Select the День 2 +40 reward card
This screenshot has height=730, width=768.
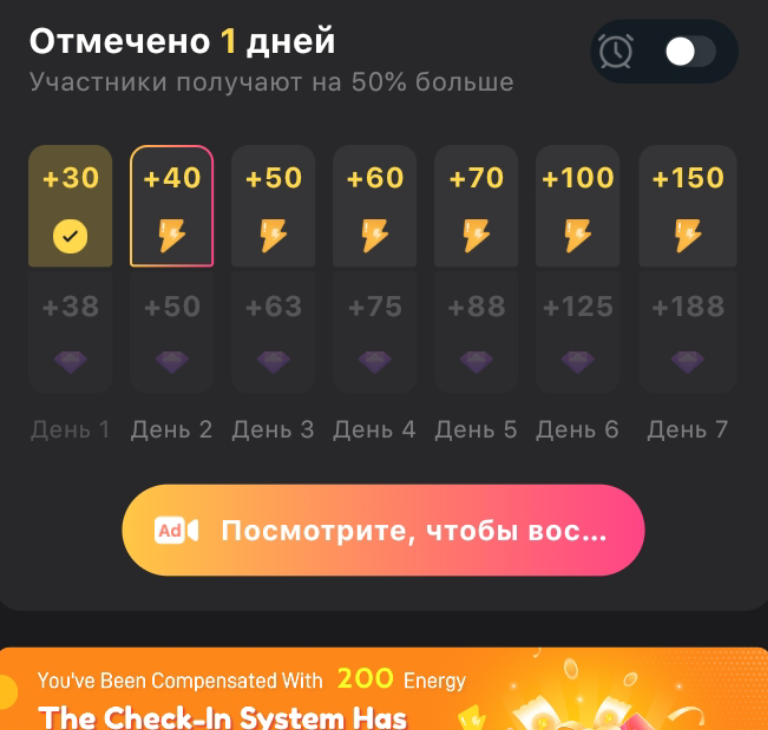pyautogui.click(x=172, y=206)
